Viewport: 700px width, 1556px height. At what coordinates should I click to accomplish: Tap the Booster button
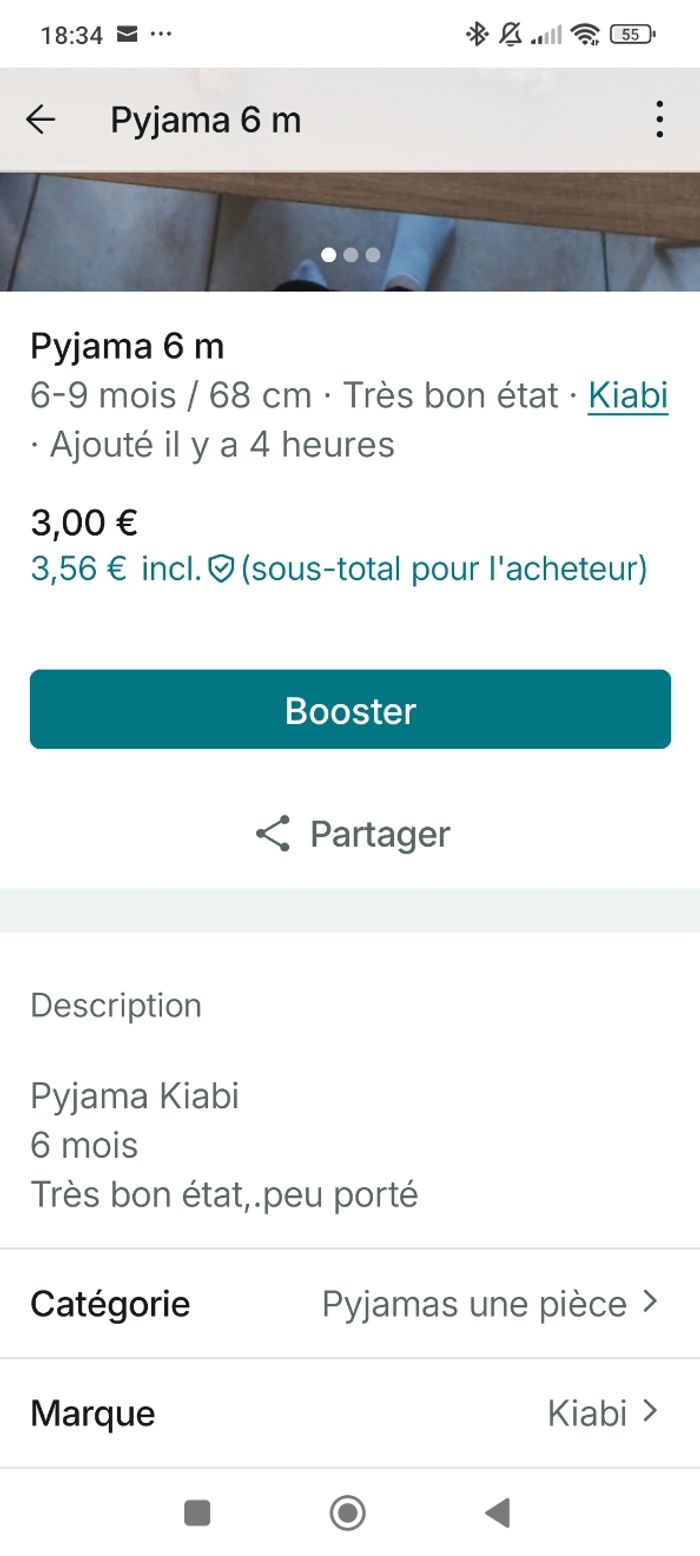(x=350, y=709)
